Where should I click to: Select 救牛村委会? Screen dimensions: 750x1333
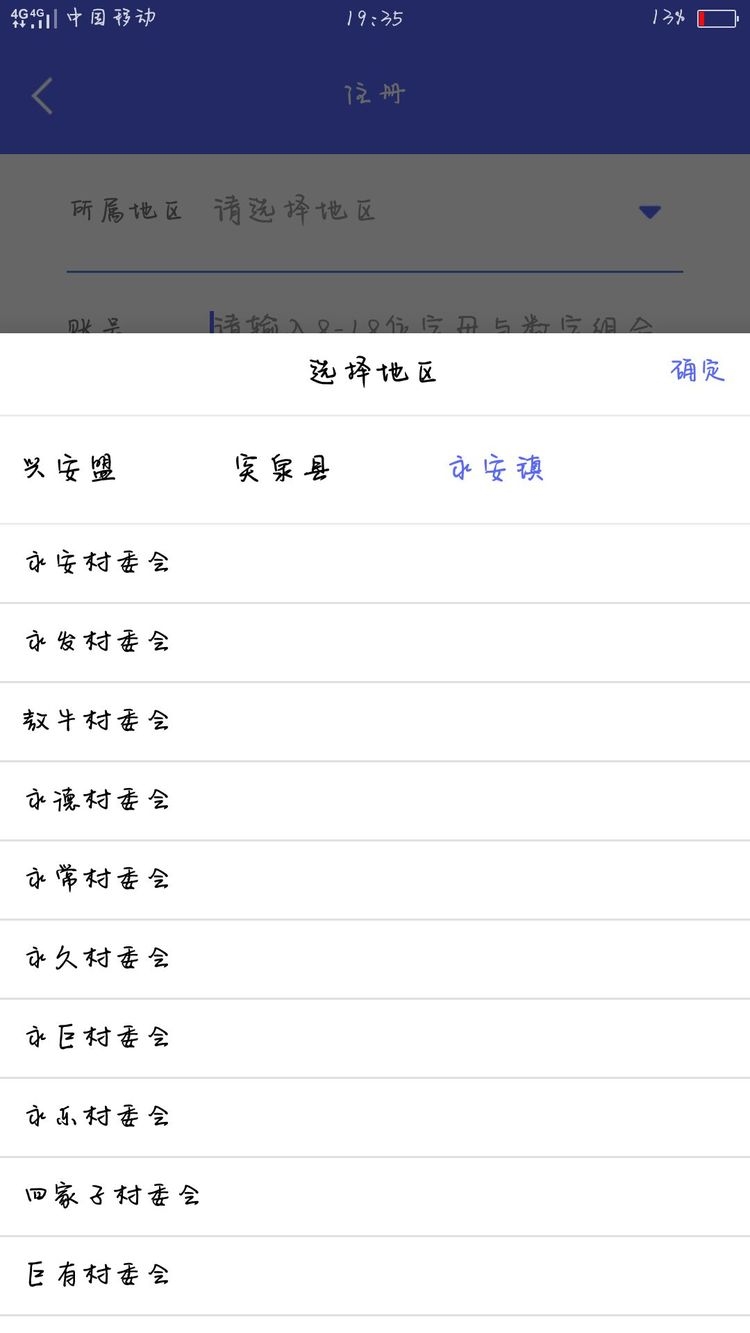click(98, 721)
